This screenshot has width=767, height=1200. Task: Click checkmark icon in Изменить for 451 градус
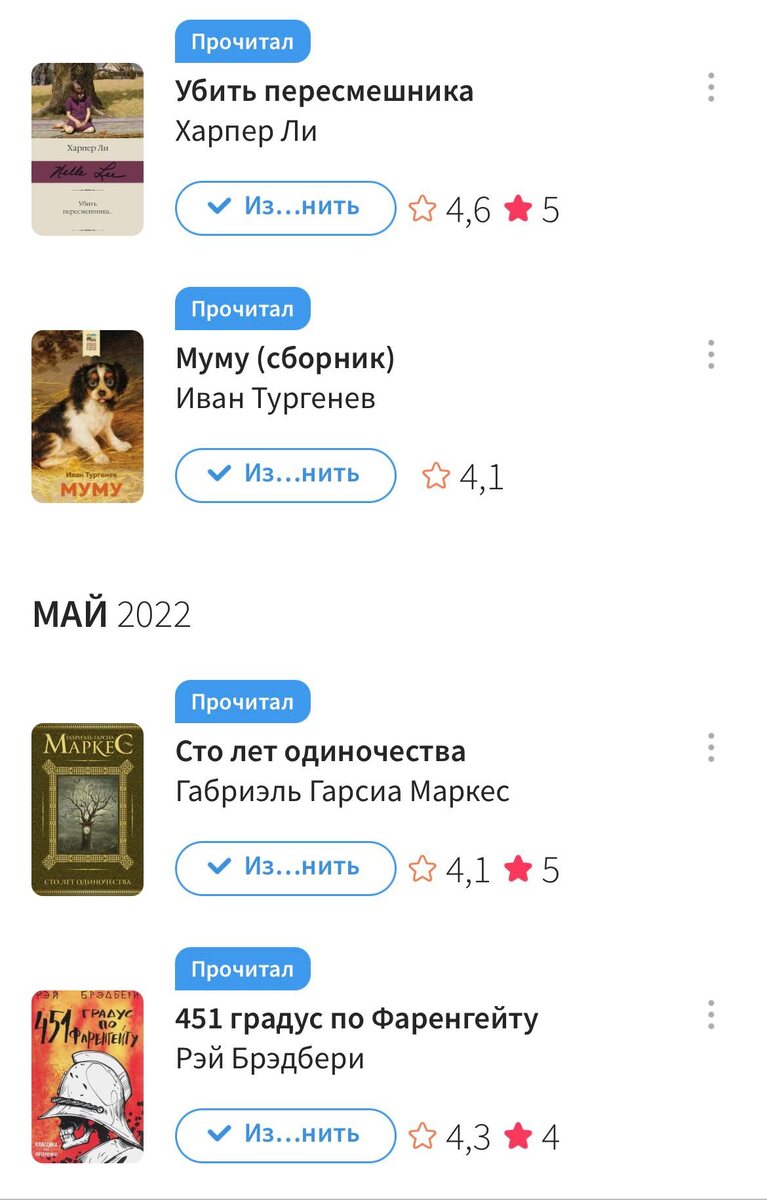click(x=217, y=1136)
